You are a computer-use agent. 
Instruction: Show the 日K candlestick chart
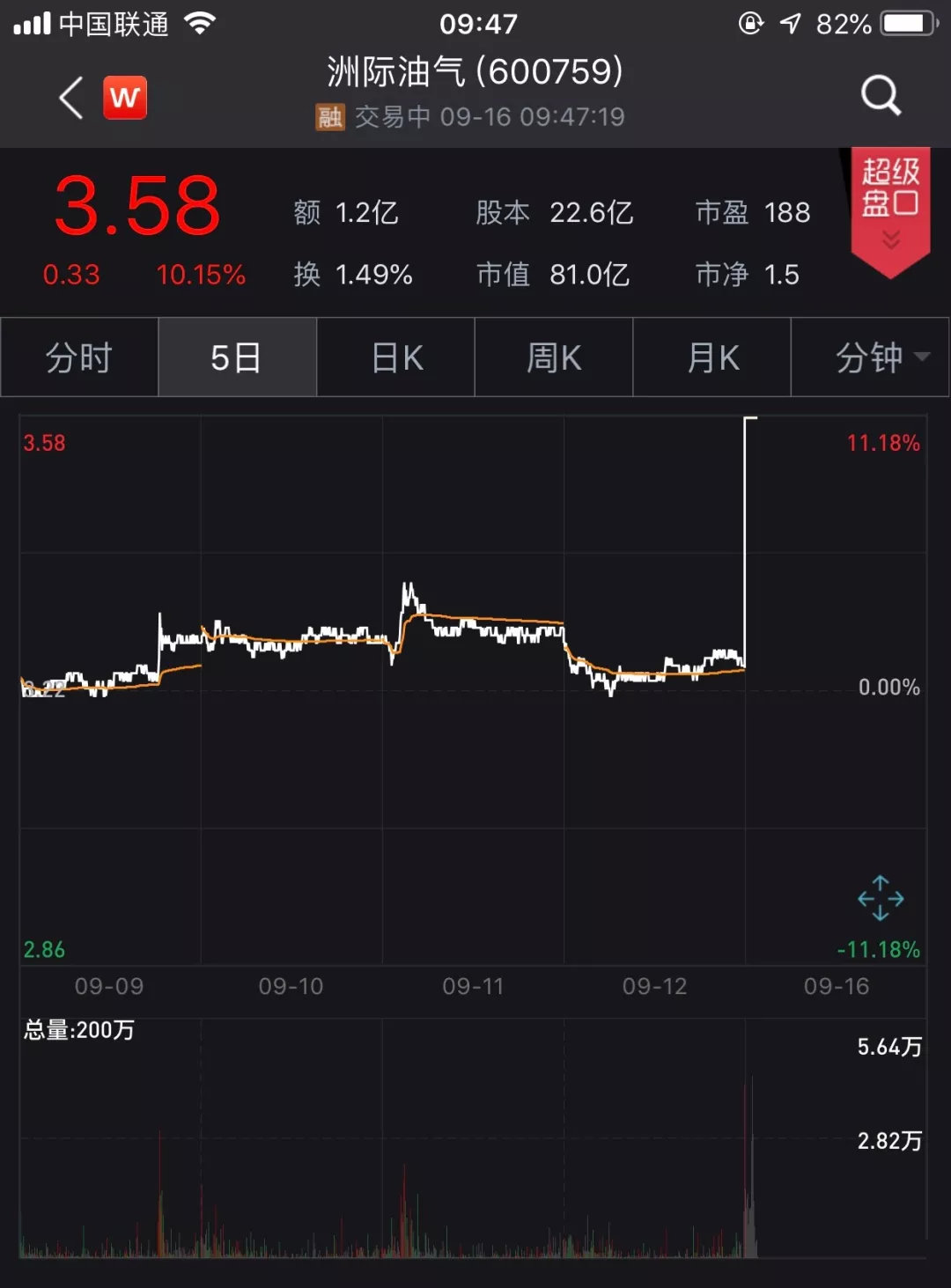[x=396, y=357]
